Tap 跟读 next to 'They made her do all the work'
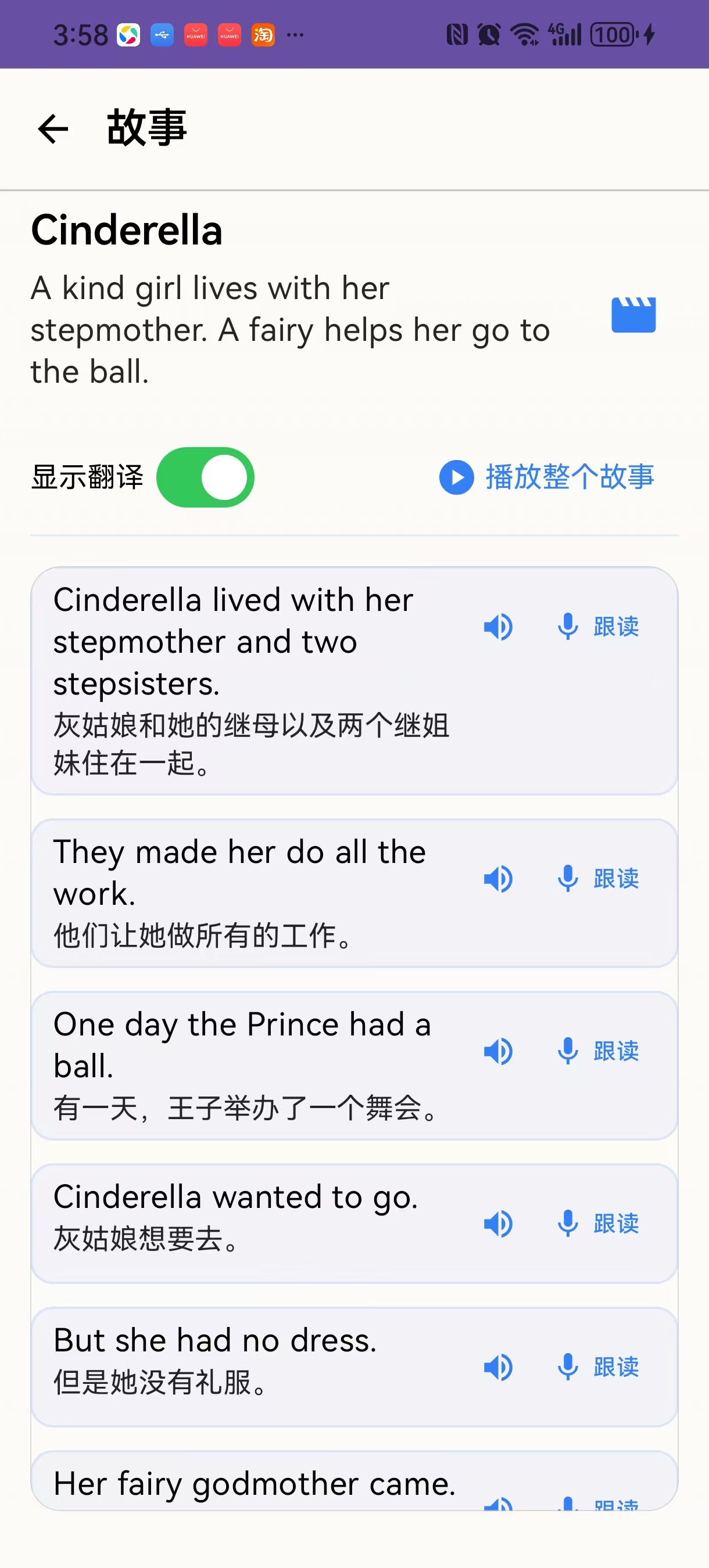This screenshot has width=709, height=1568. click(615, 878)
